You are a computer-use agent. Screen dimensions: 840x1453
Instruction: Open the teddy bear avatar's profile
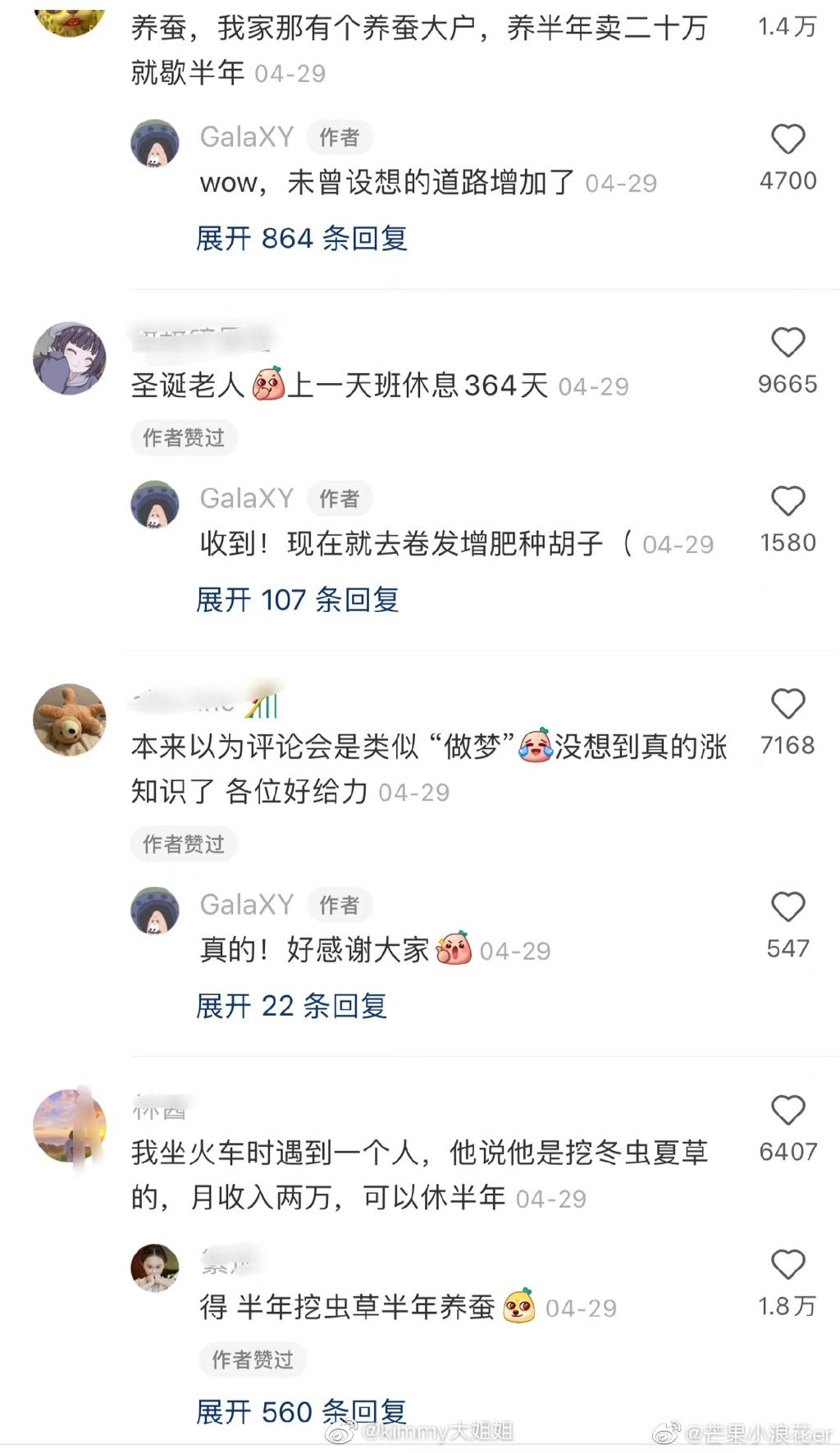coord(70,720)
